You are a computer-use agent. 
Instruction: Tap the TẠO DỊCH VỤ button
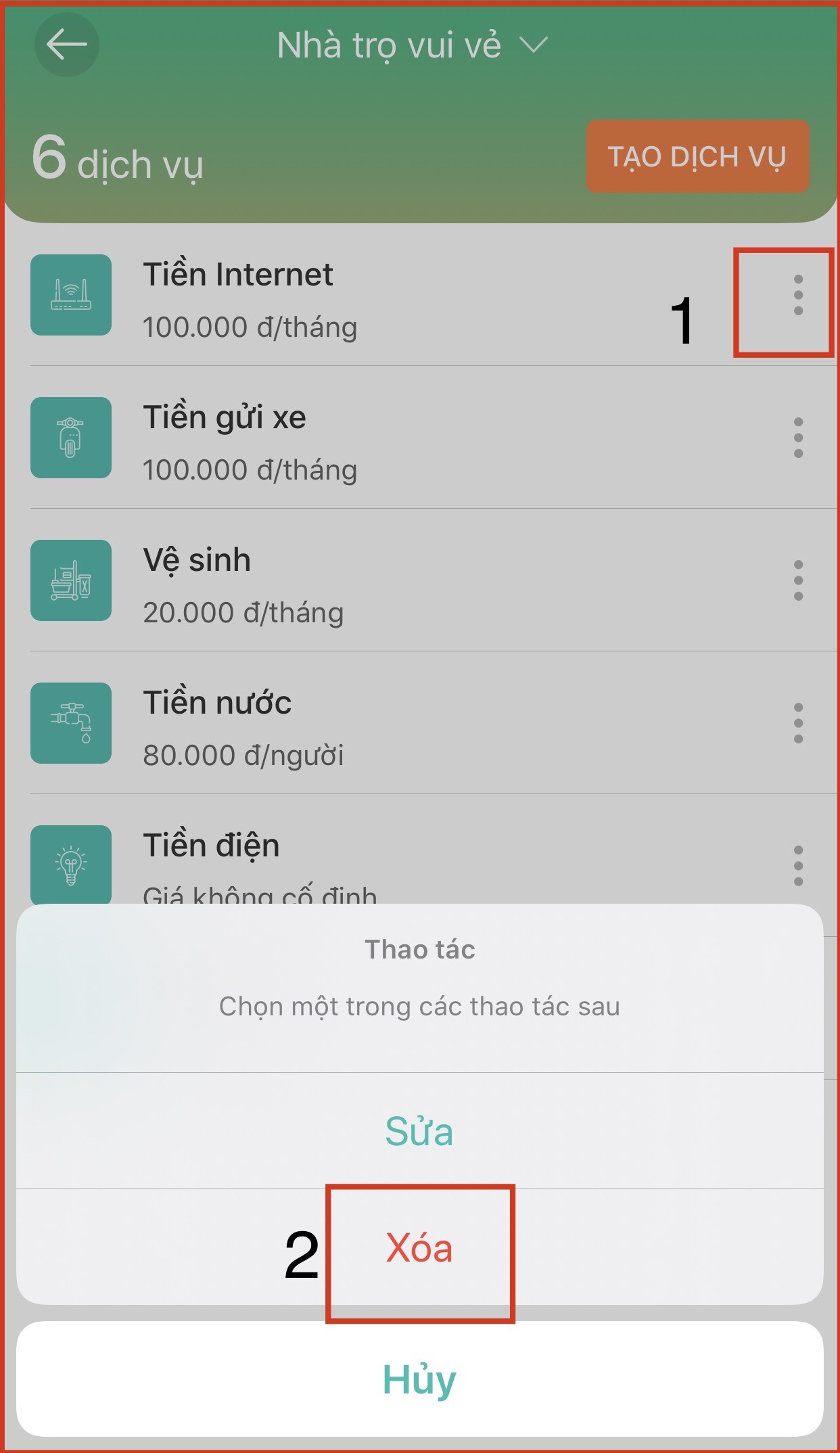(697, 157)
